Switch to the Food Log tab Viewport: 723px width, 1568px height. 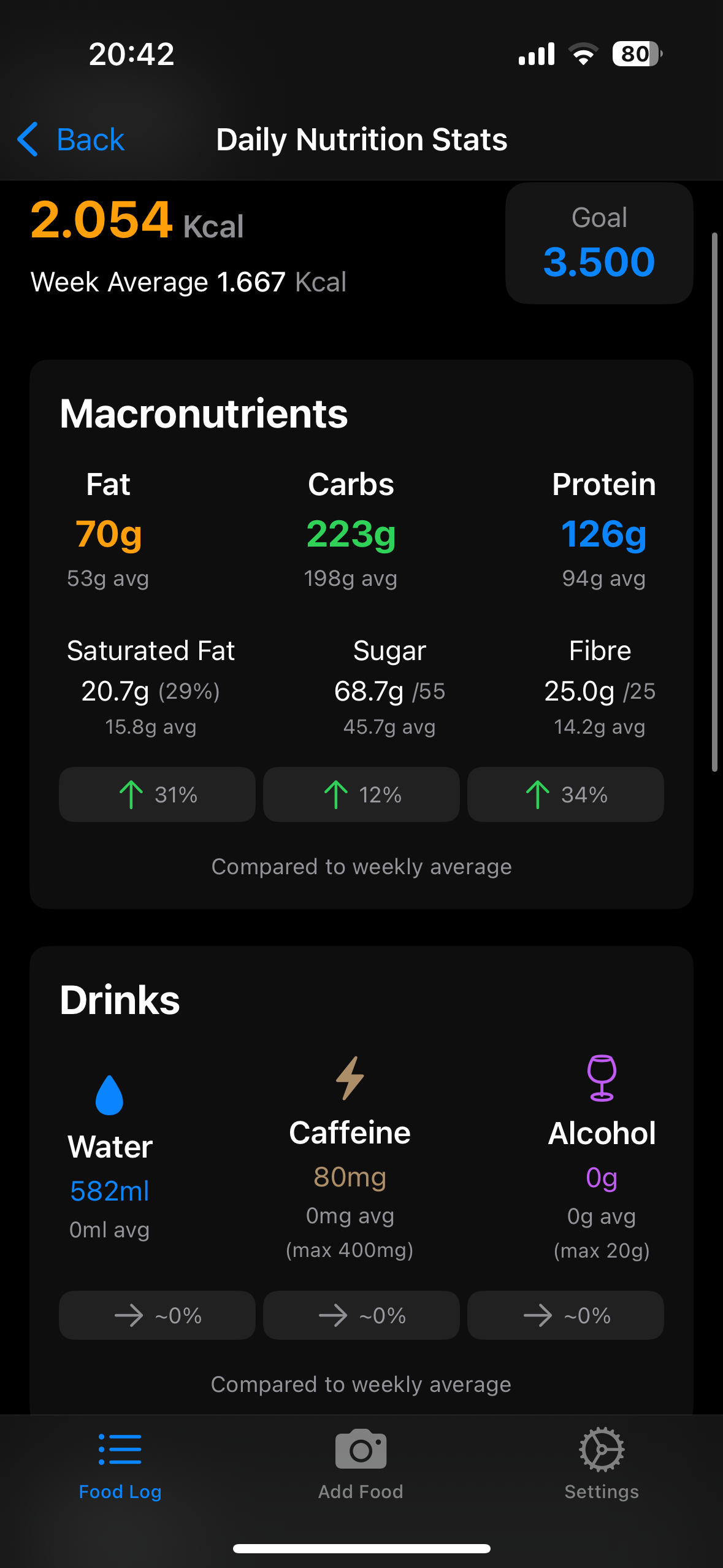(x=120, y=1465)
